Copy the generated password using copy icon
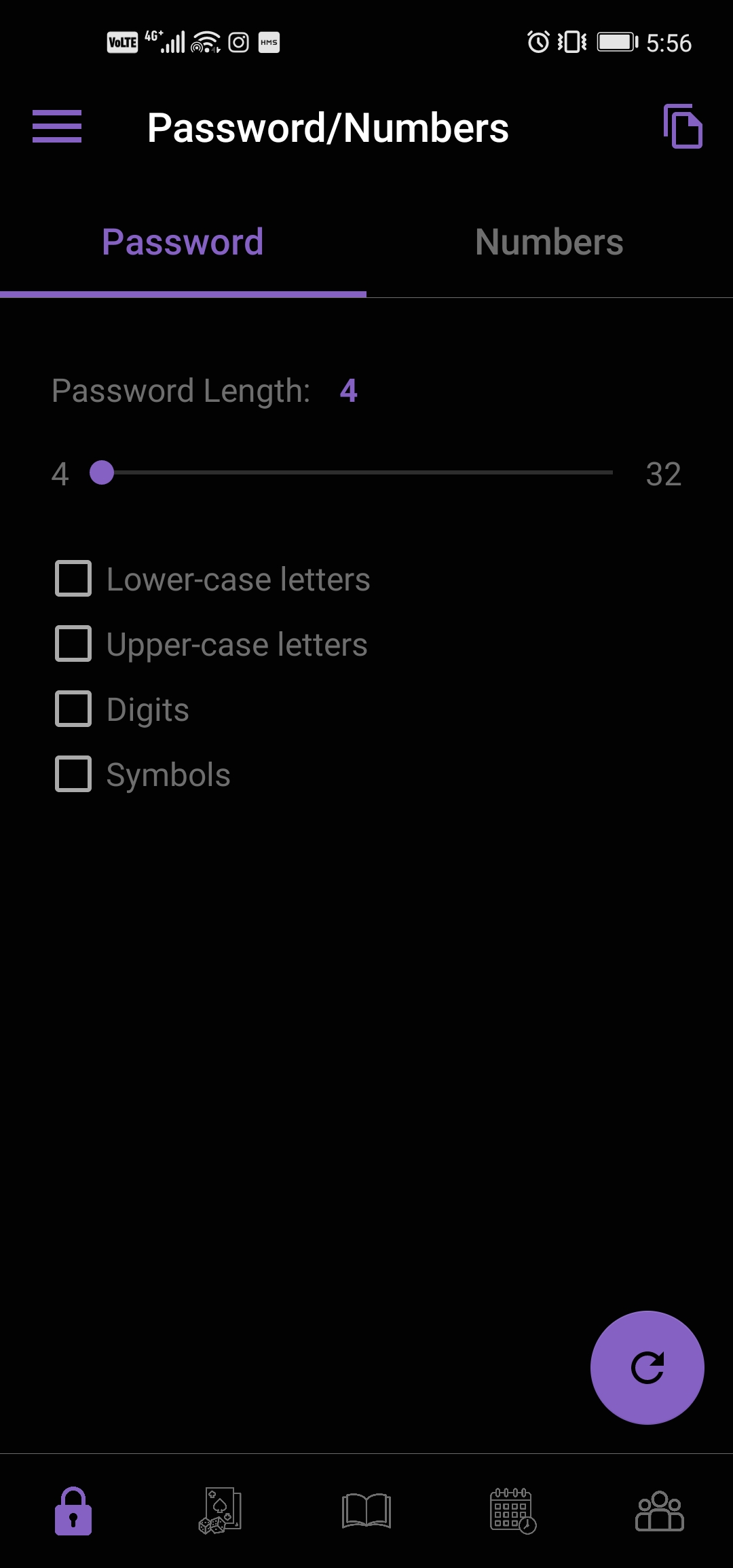 681,127
